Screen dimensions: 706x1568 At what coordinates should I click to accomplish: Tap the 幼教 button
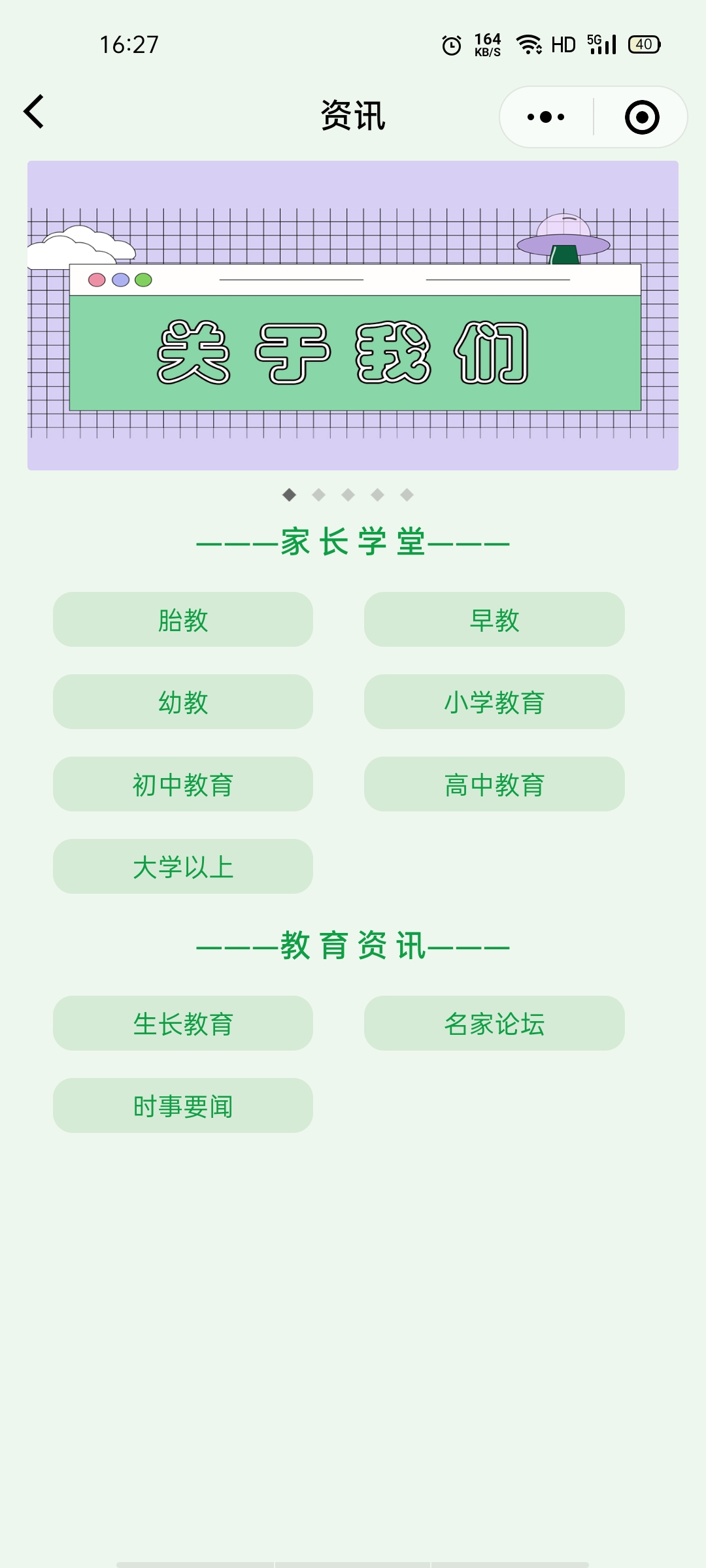click(x=183, y=702)
